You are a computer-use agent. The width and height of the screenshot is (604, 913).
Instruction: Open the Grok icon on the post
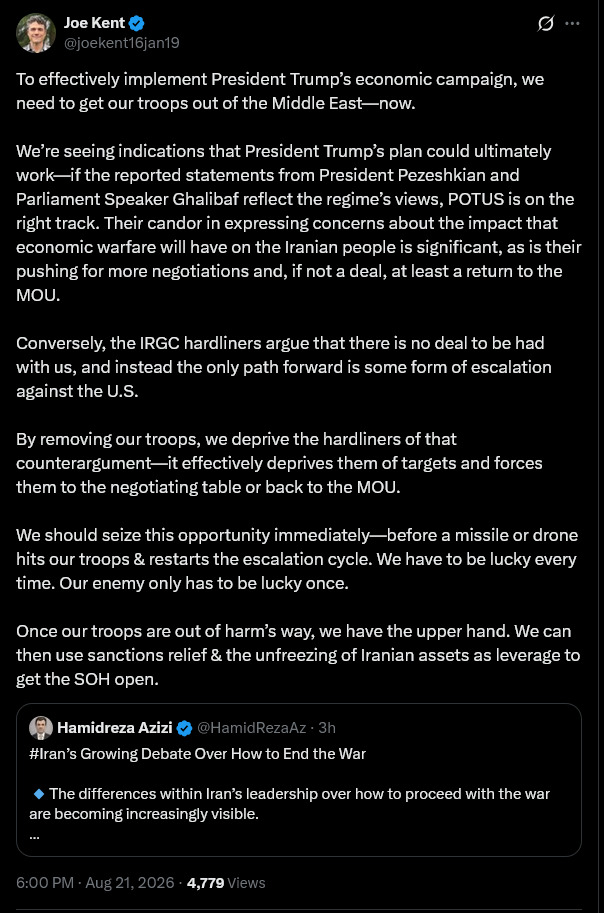tap(546, 23)
